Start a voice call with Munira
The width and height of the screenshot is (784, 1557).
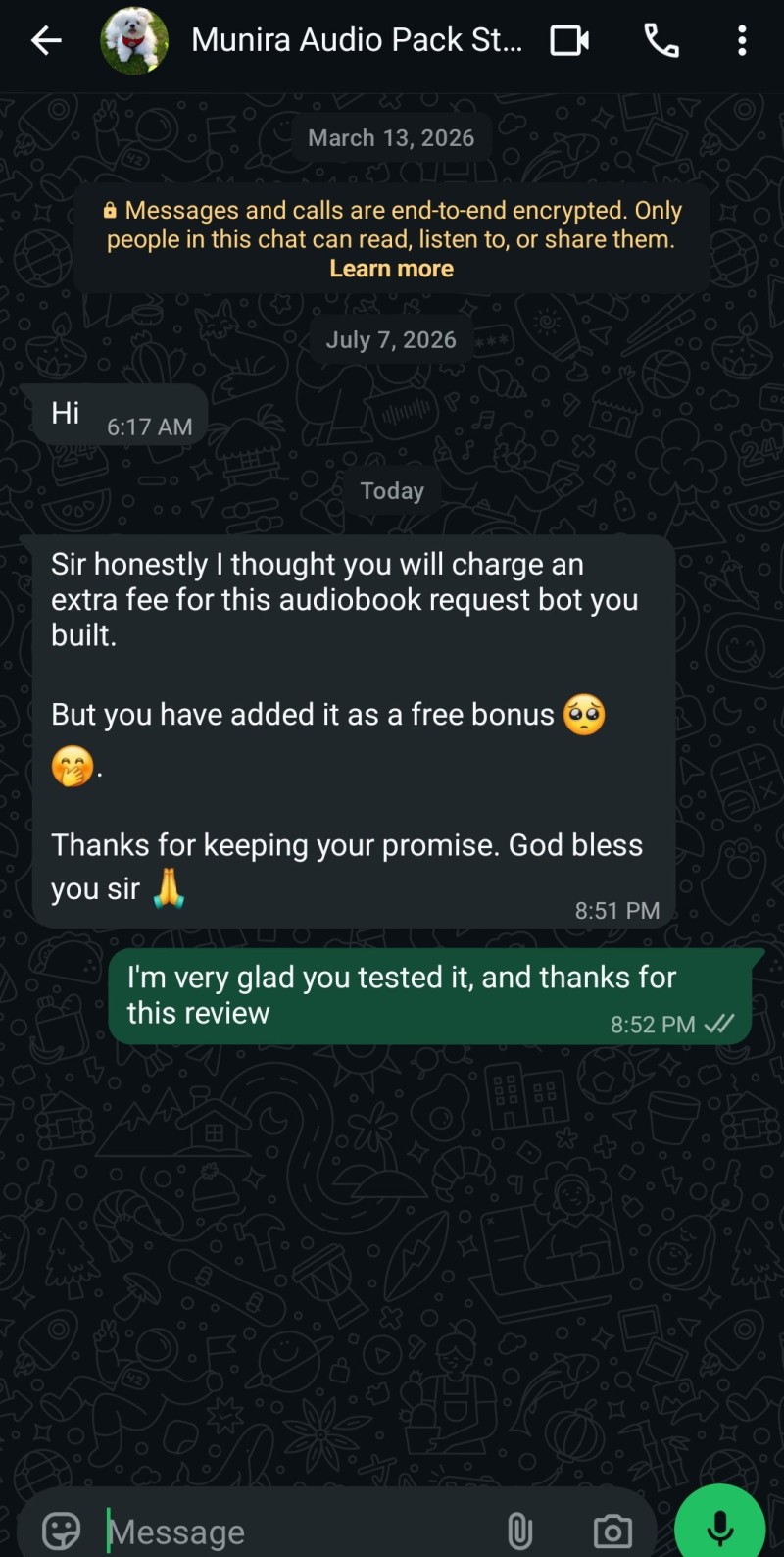pyautogui.click(x=661, y=40)
